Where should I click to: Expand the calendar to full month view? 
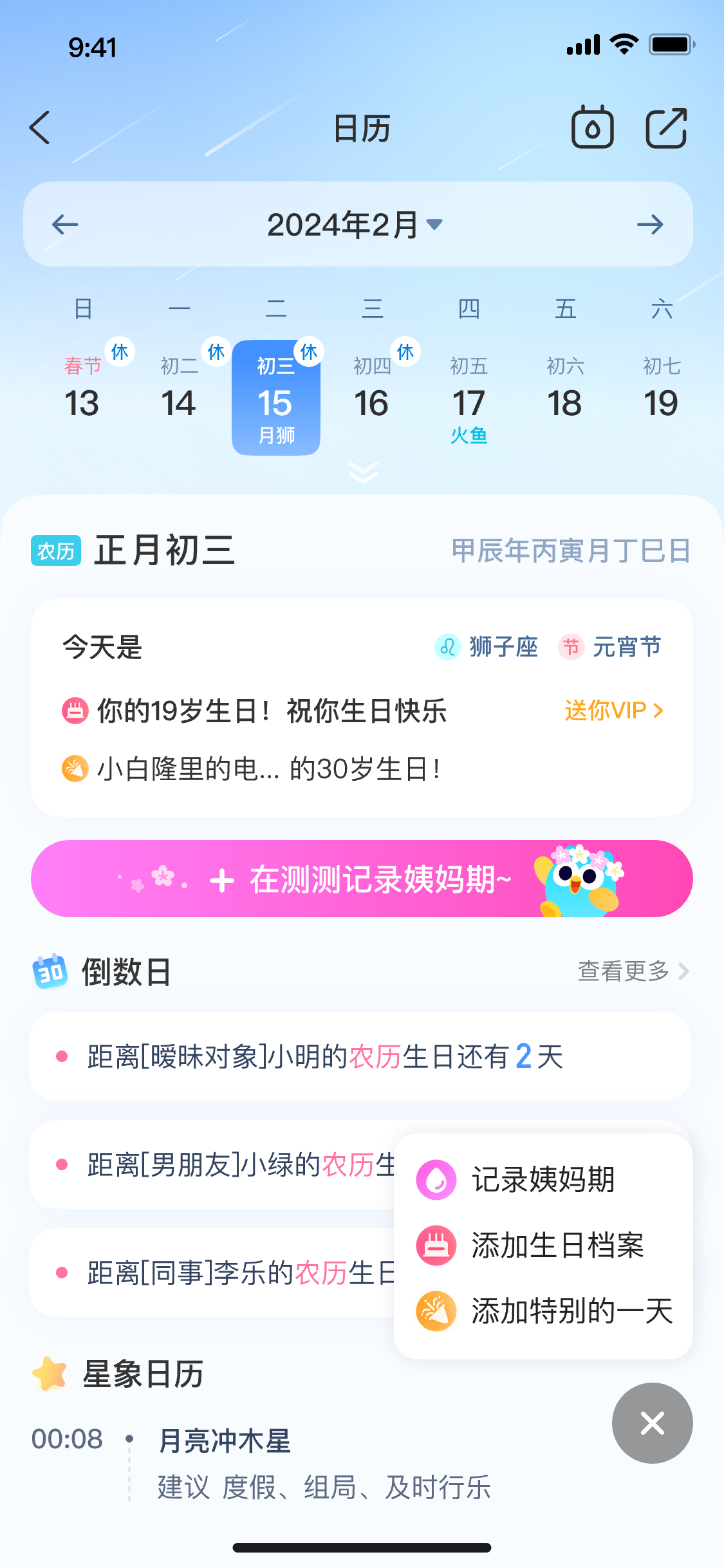click(363, 472)
